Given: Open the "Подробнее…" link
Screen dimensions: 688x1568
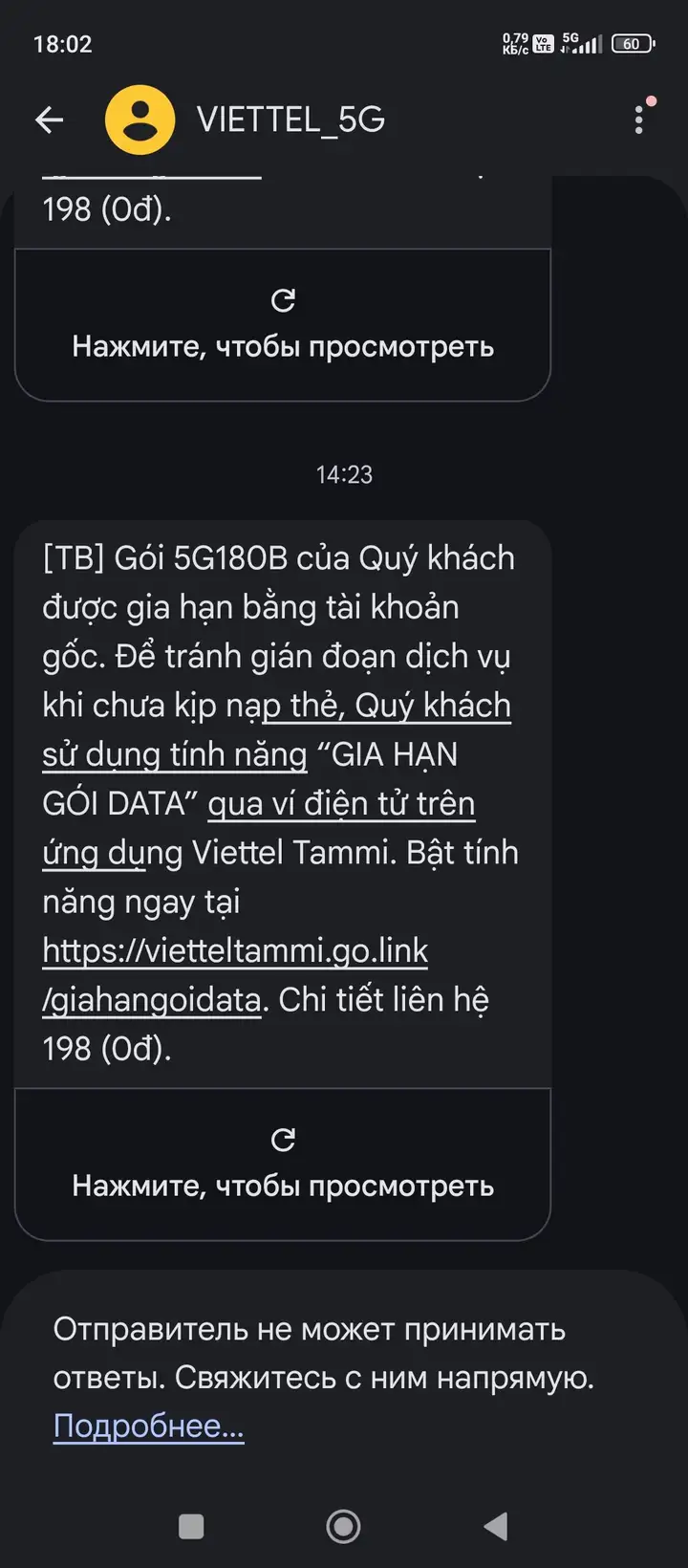Looking at the screenshot, I should tap(148, 1426).
